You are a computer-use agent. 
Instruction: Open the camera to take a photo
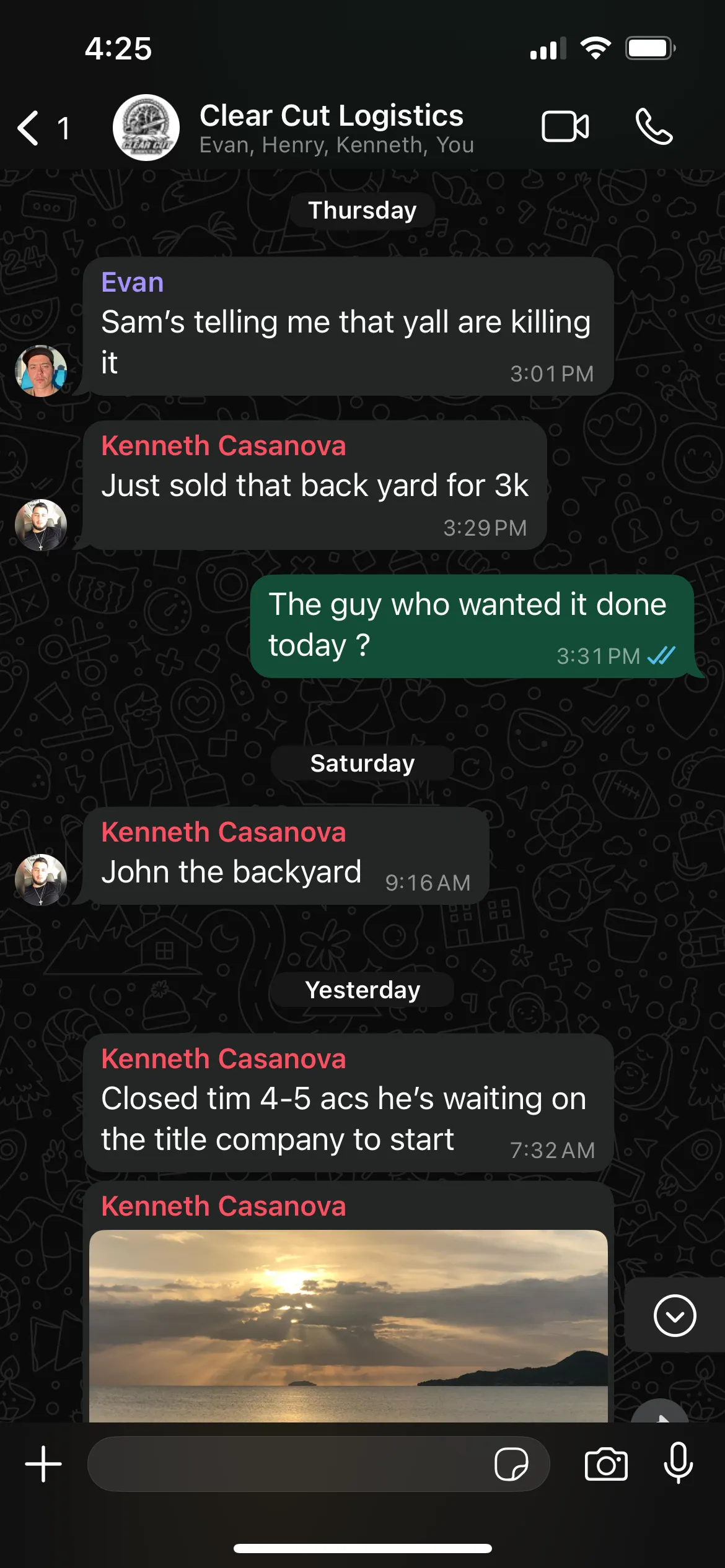tap(606, 1464)
